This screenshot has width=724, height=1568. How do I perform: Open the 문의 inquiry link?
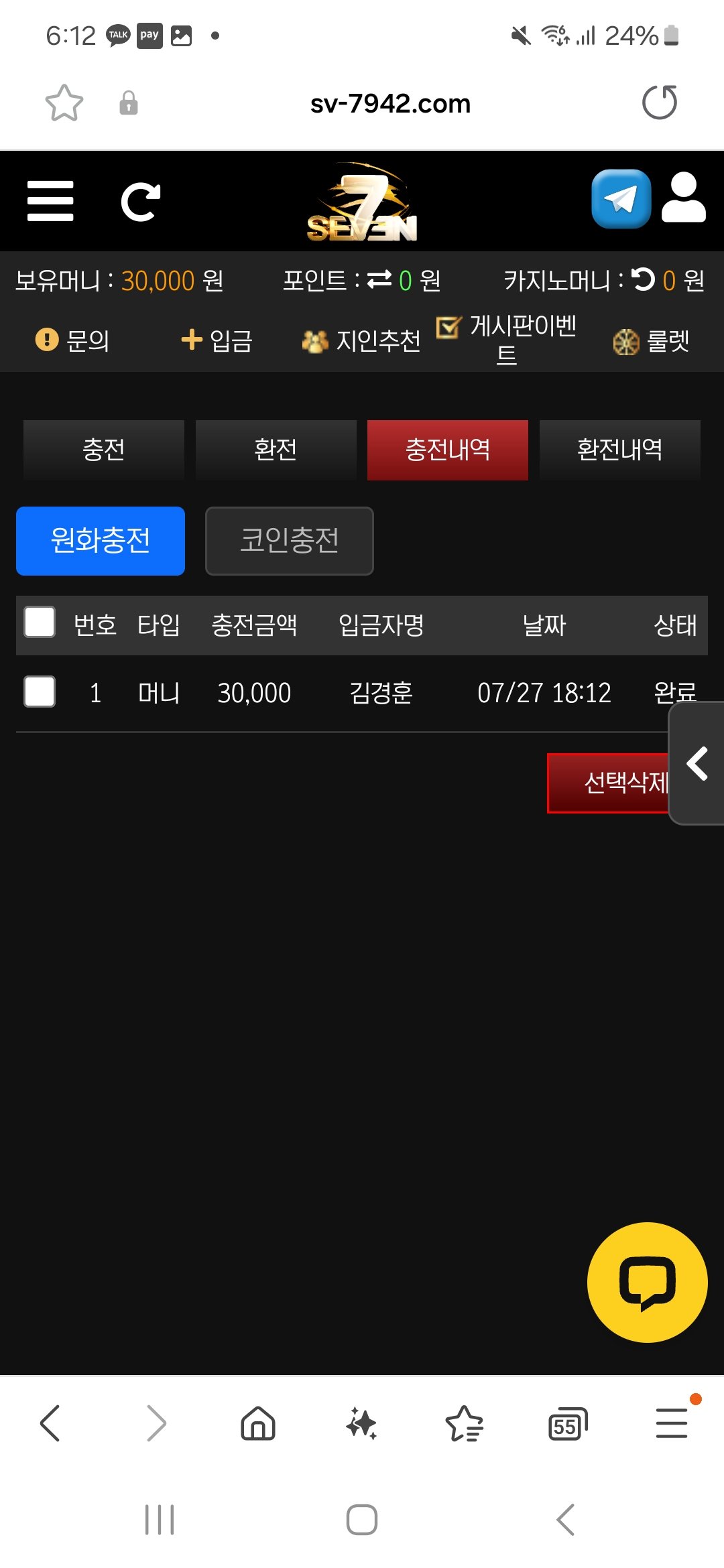click(72, 340)
